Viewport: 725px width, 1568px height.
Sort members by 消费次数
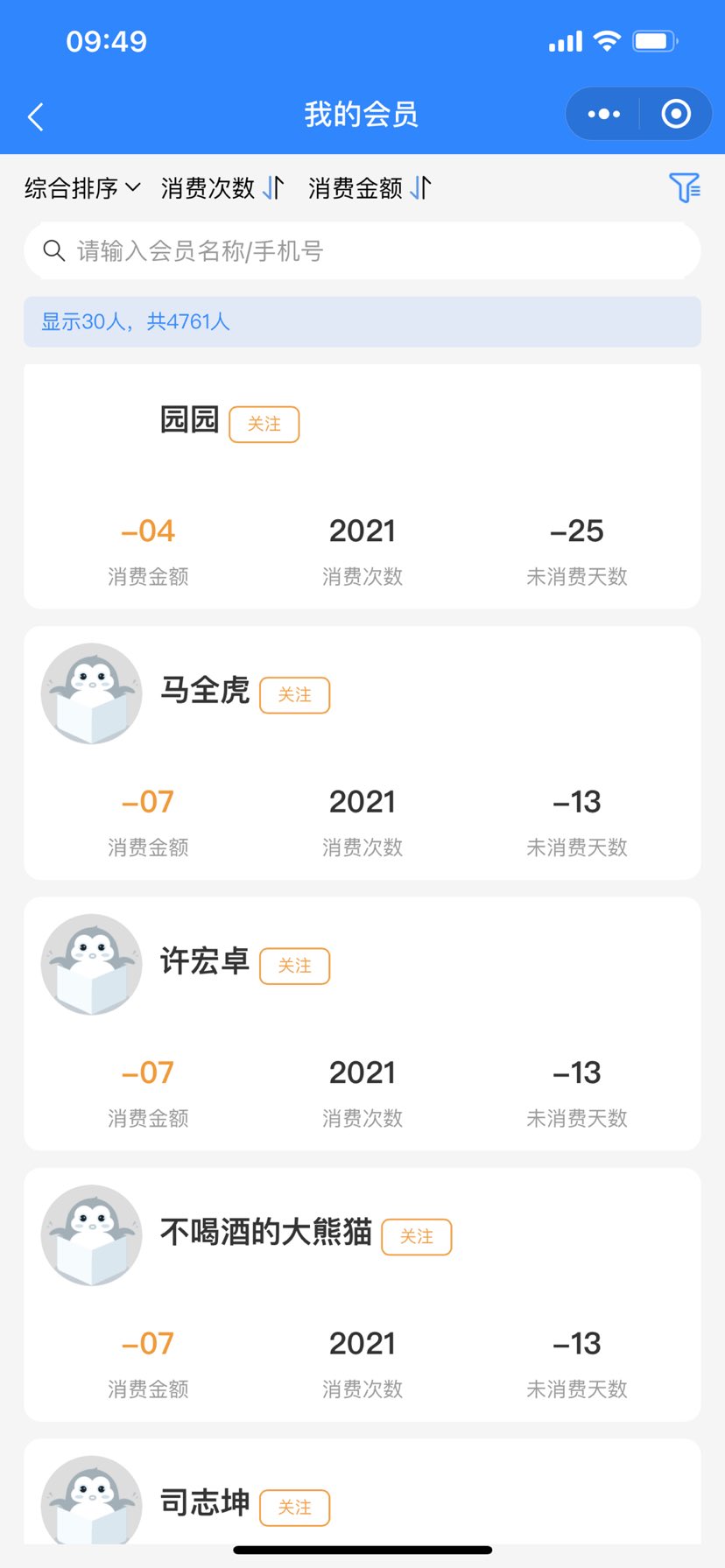tap(222, 188)
